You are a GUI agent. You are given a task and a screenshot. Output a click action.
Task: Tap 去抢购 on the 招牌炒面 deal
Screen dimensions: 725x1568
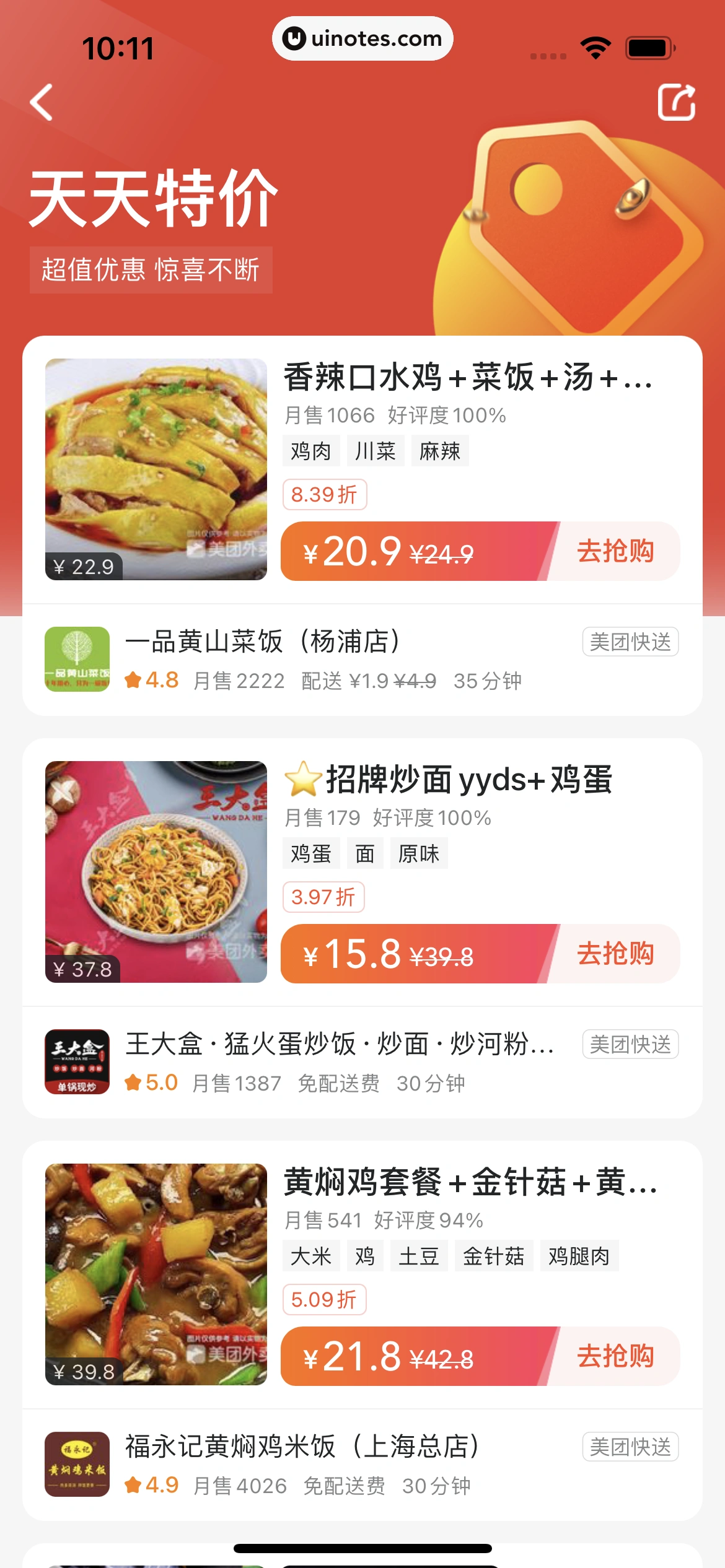(615, 954)
